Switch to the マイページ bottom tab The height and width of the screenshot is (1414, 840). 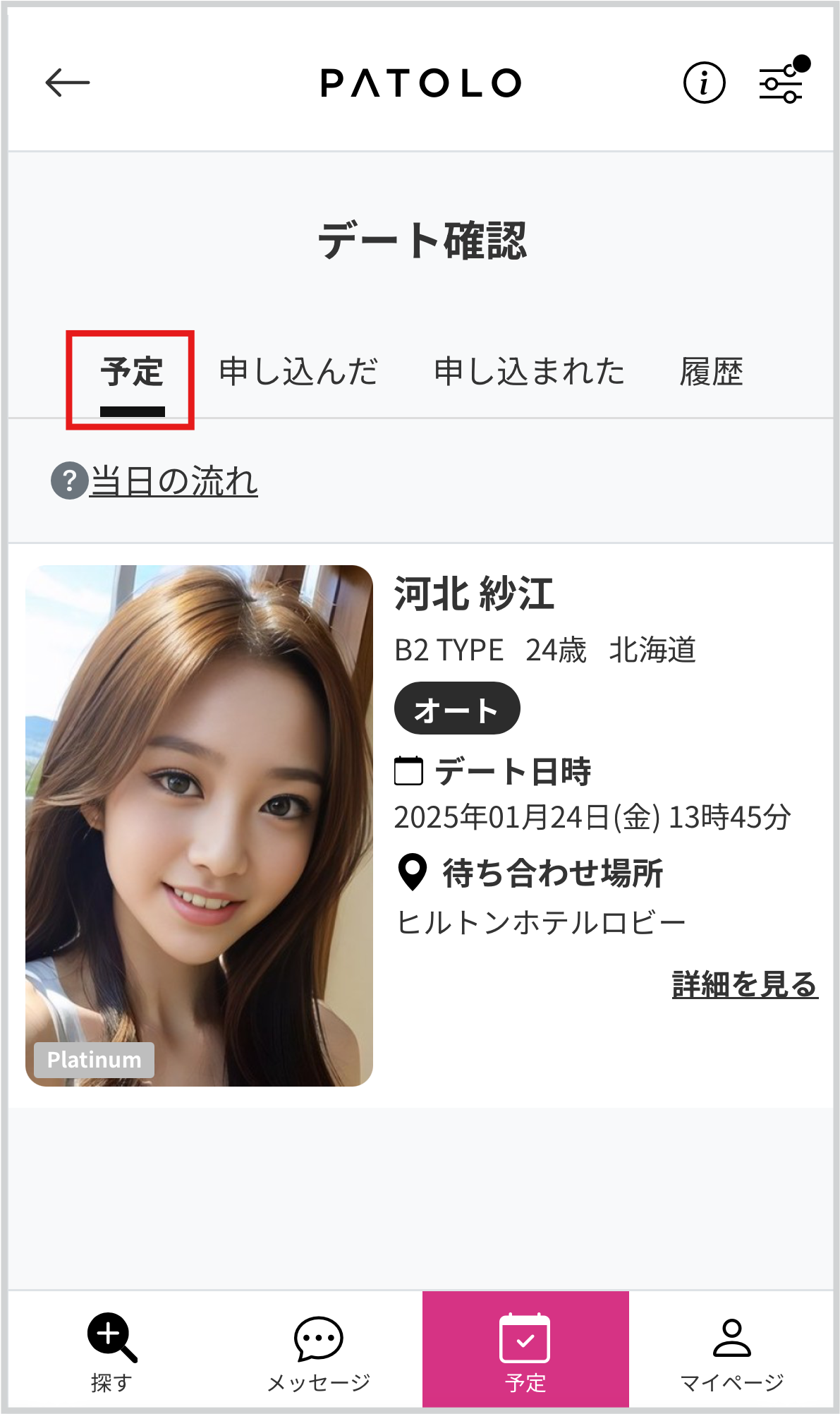[731, 1350]
